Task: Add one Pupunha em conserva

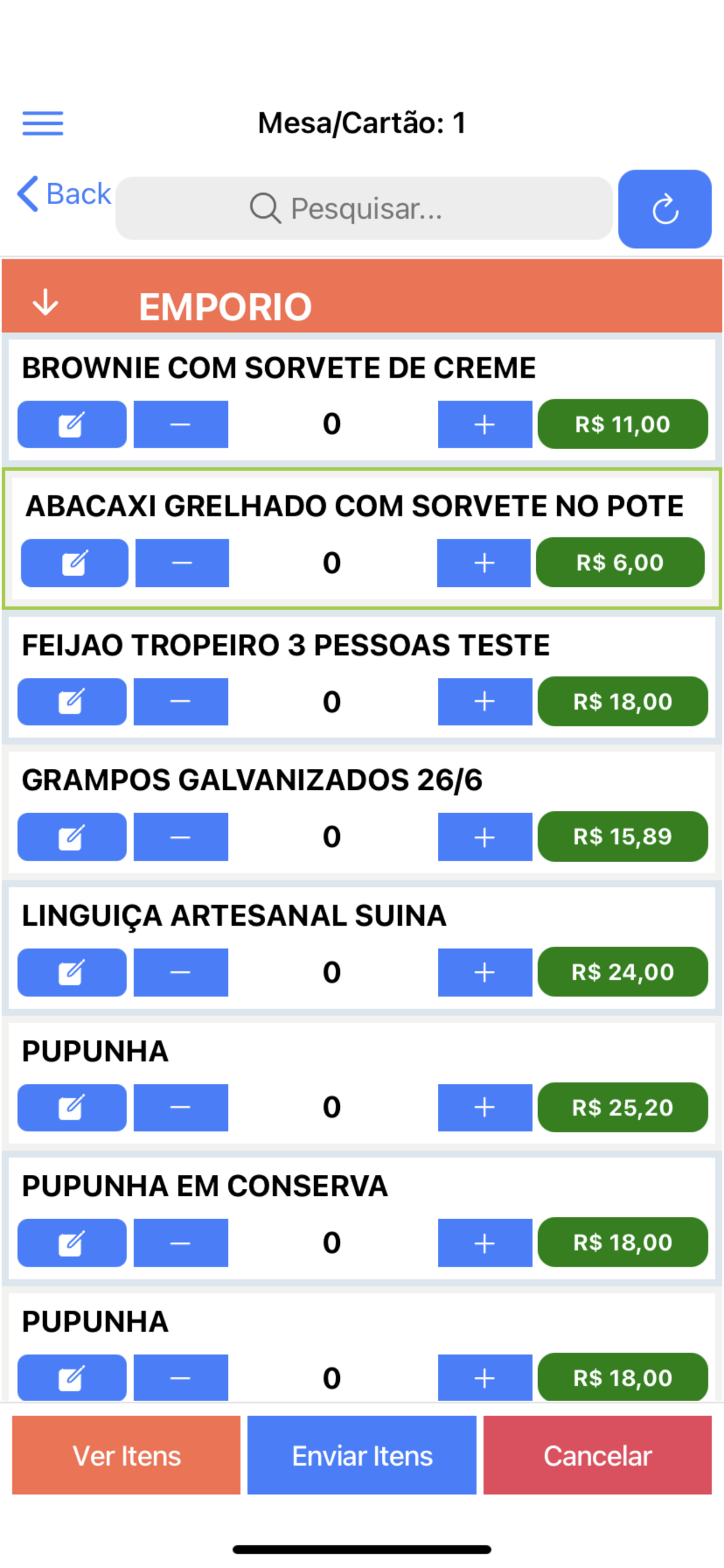Action: tap(485, 1243)
